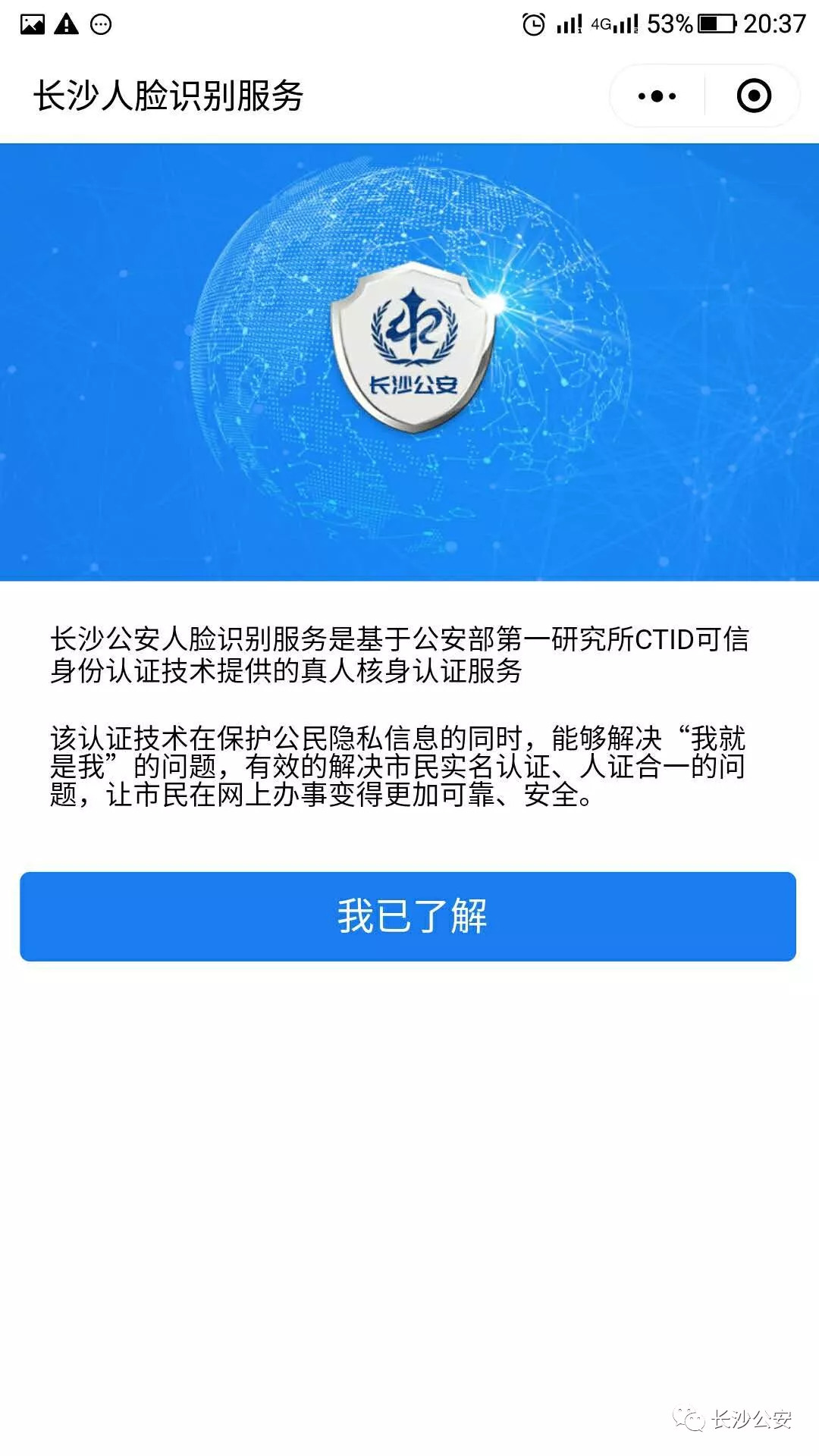Open the mini-program more options menu

click(657, 96)
